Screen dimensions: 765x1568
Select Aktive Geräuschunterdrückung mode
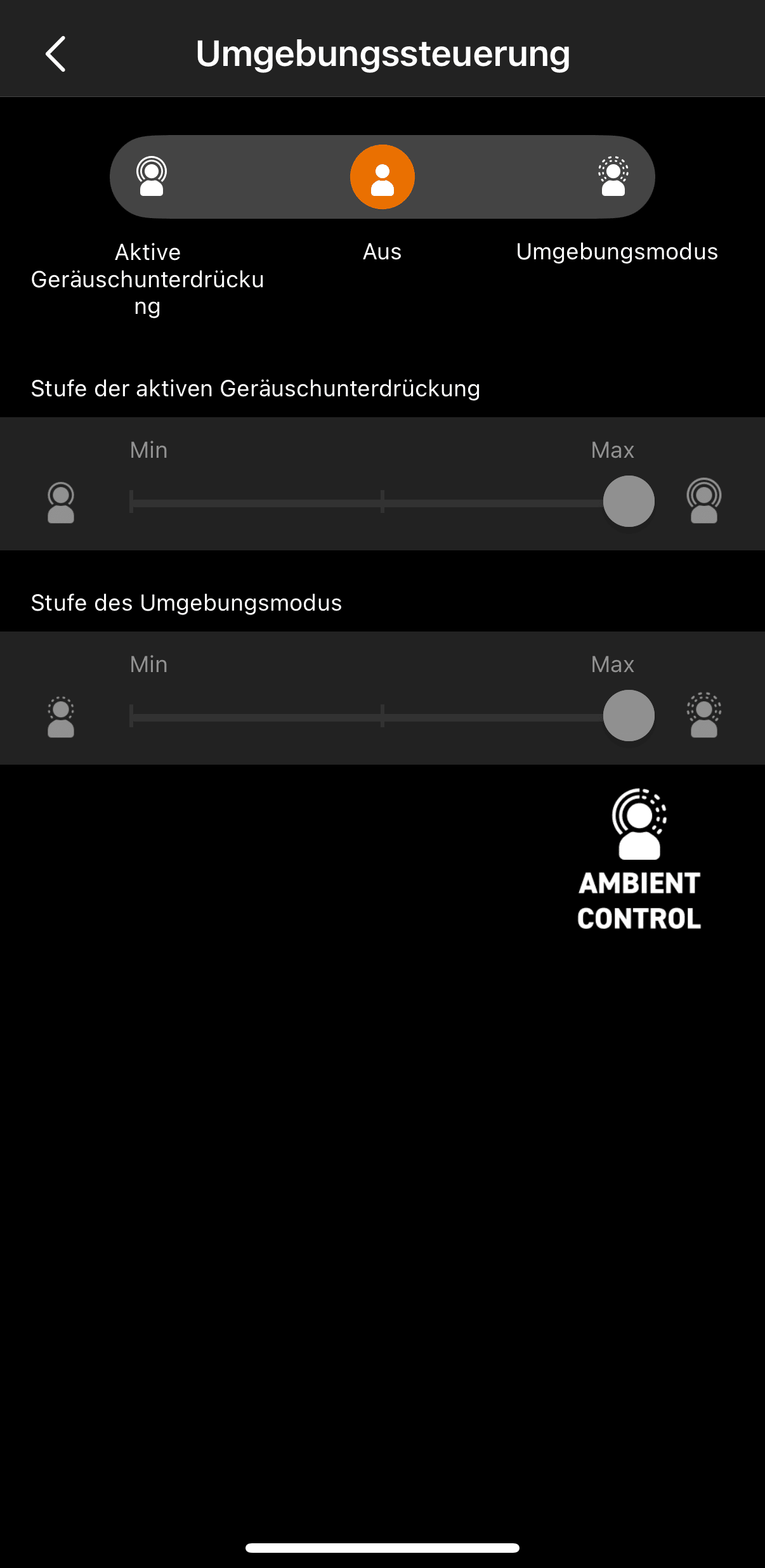(152, 176)
